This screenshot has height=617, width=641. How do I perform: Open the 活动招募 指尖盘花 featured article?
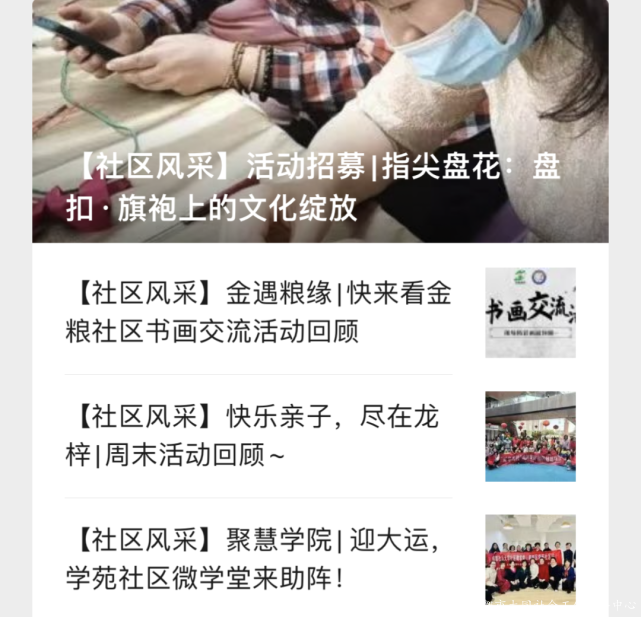320,186
